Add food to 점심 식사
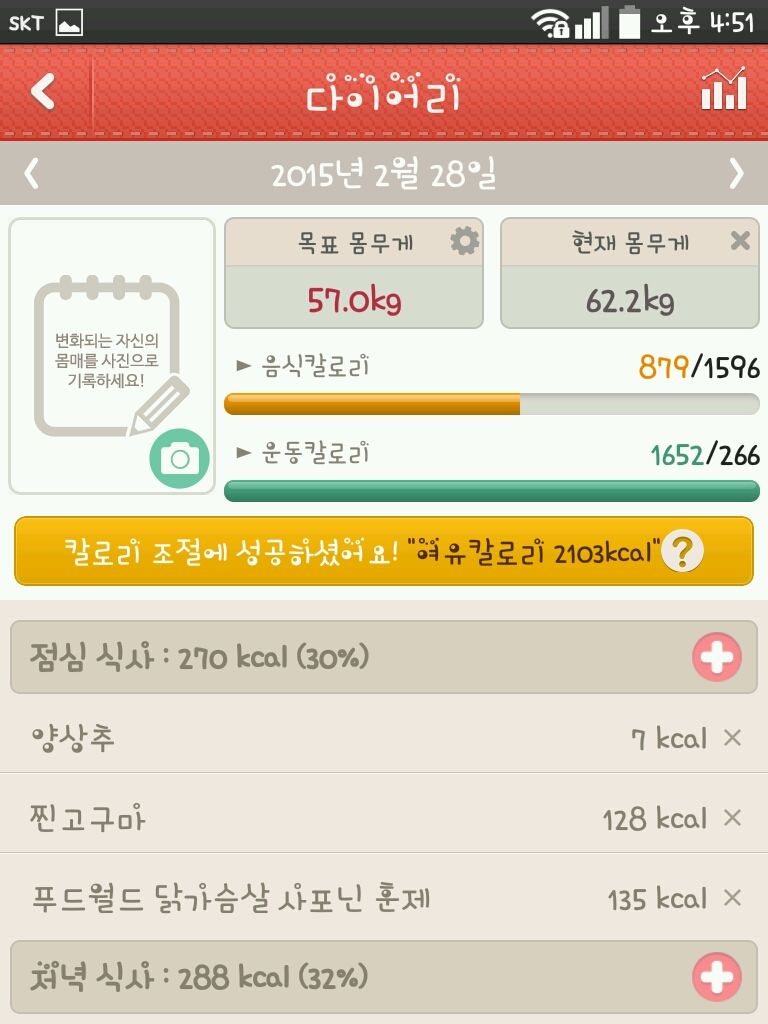The height and width of the screenshot is (1024, 768). pos(717,657)
